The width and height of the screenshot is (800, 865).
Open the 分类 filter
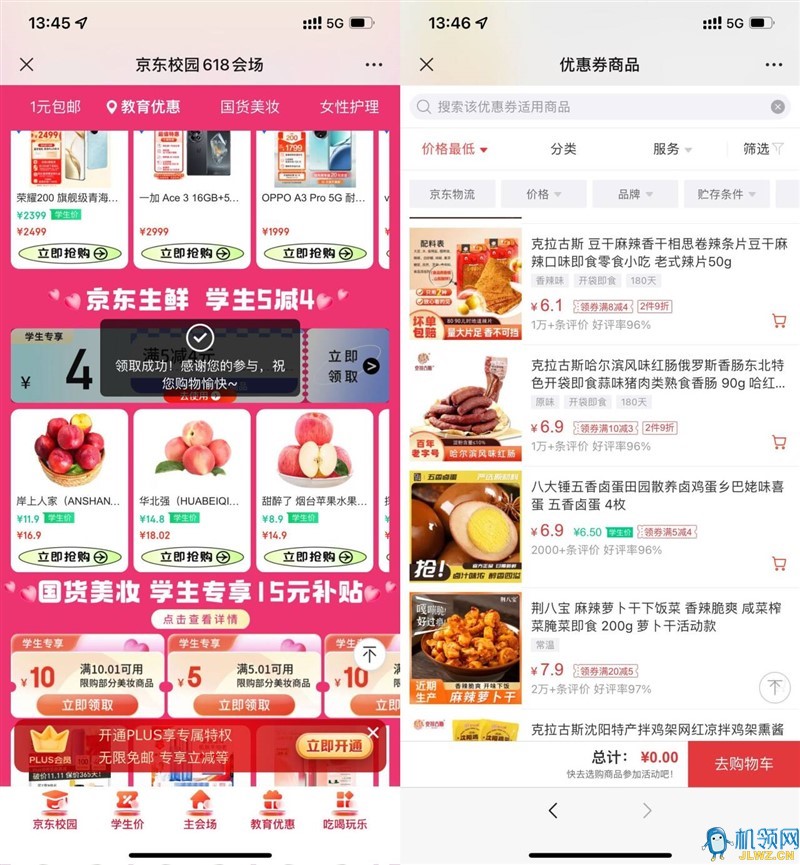(x=563, y=148)
